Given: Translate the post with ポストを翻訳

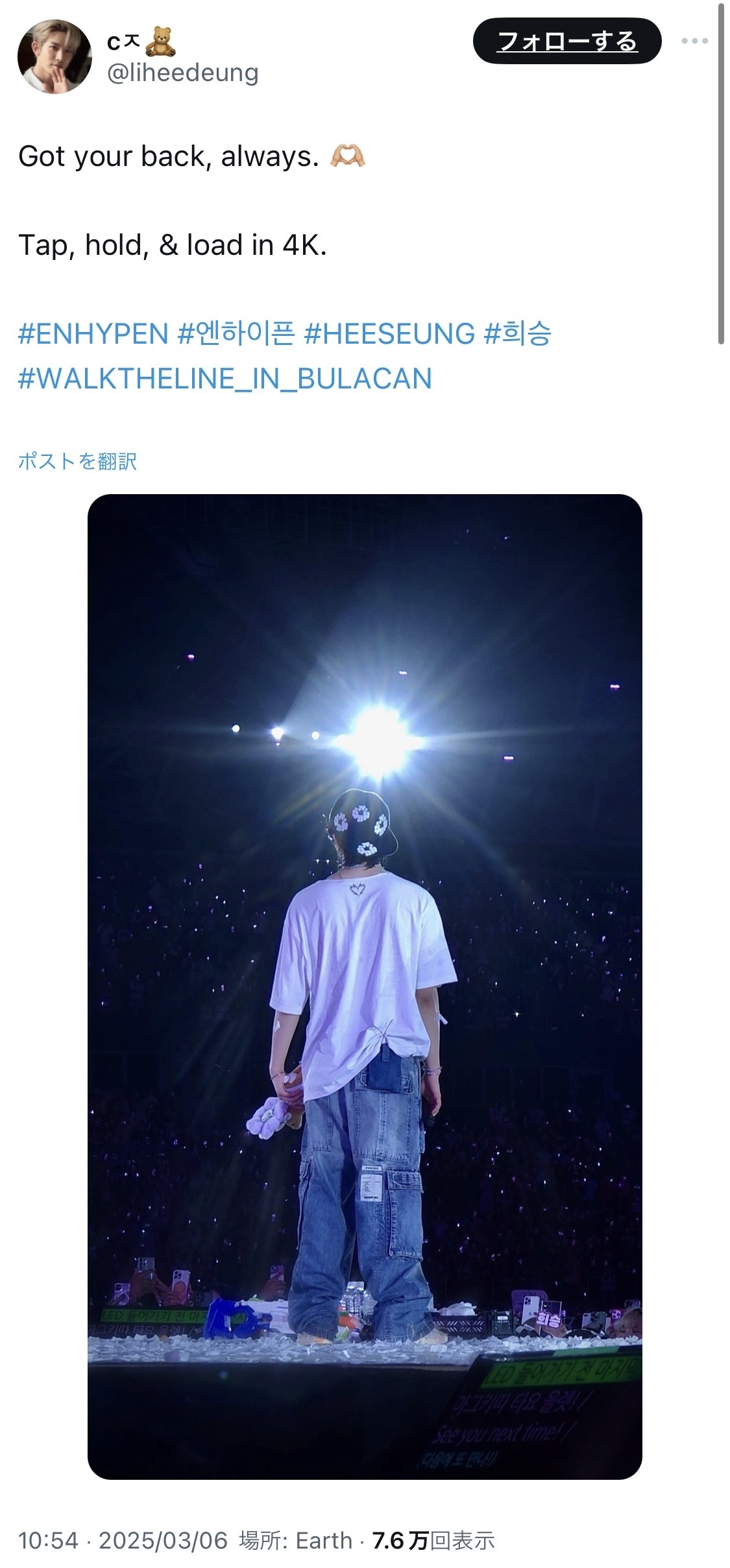Looking at the screenshot, I should point(77,461).
